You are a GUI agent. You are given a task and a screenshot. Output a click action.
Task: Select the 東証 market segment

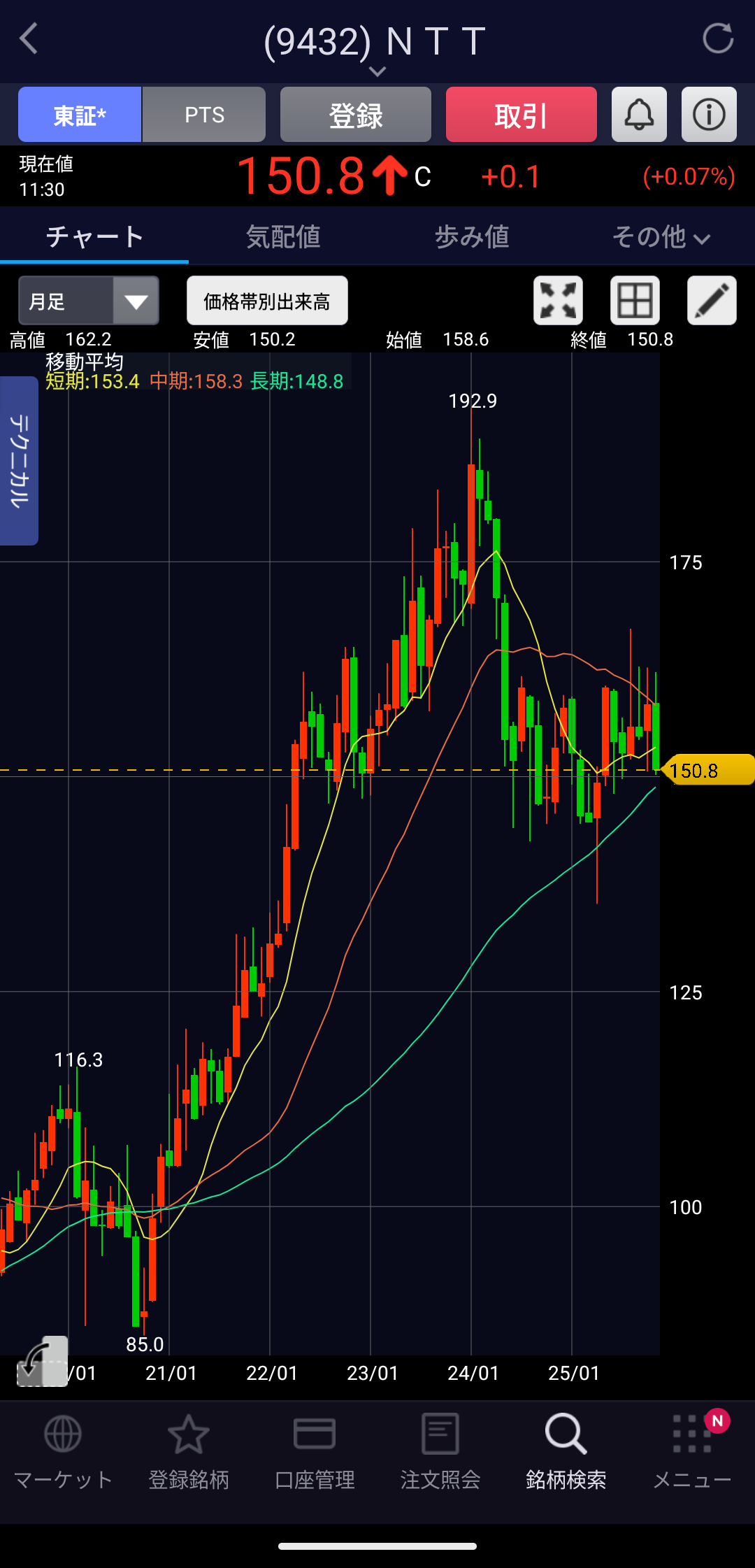[x=80, y=115]
